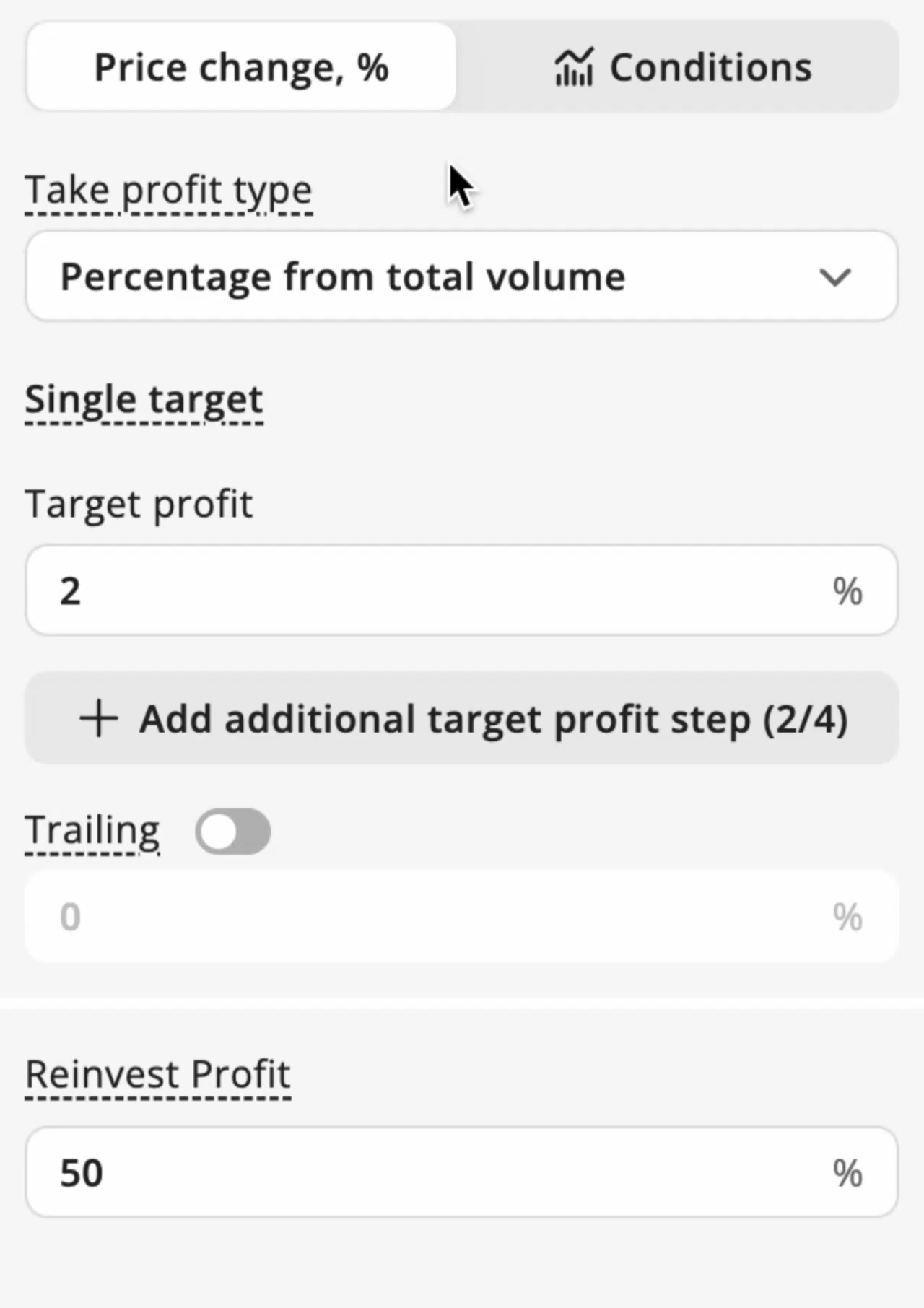Viewport: 924px width, 1308px height.
Task: Open the Take profit type dropdown
Action: point(459,276)
